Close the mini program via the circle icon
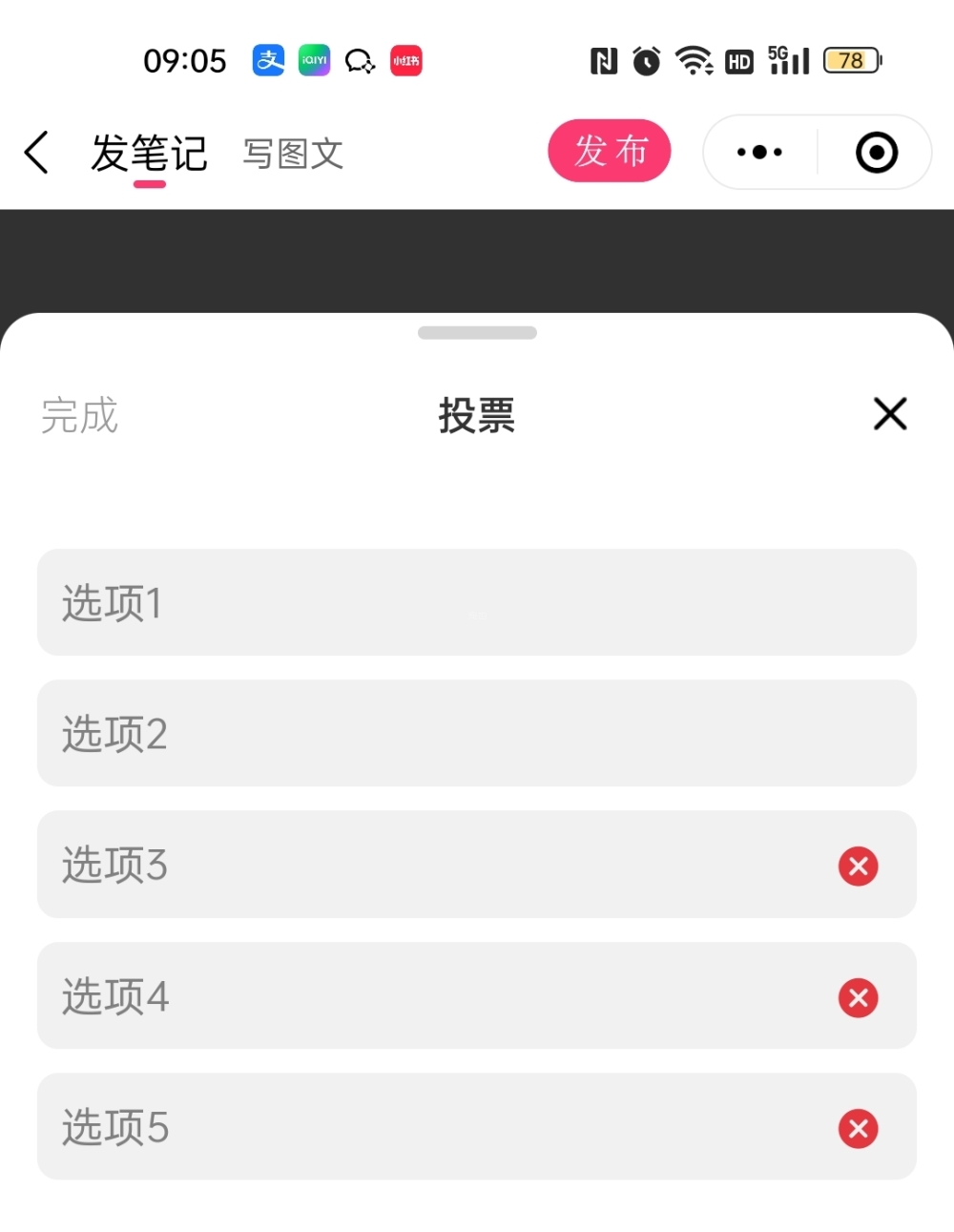Image resolution: width=954 pixels, height=1232 pixels. (877, 152)
